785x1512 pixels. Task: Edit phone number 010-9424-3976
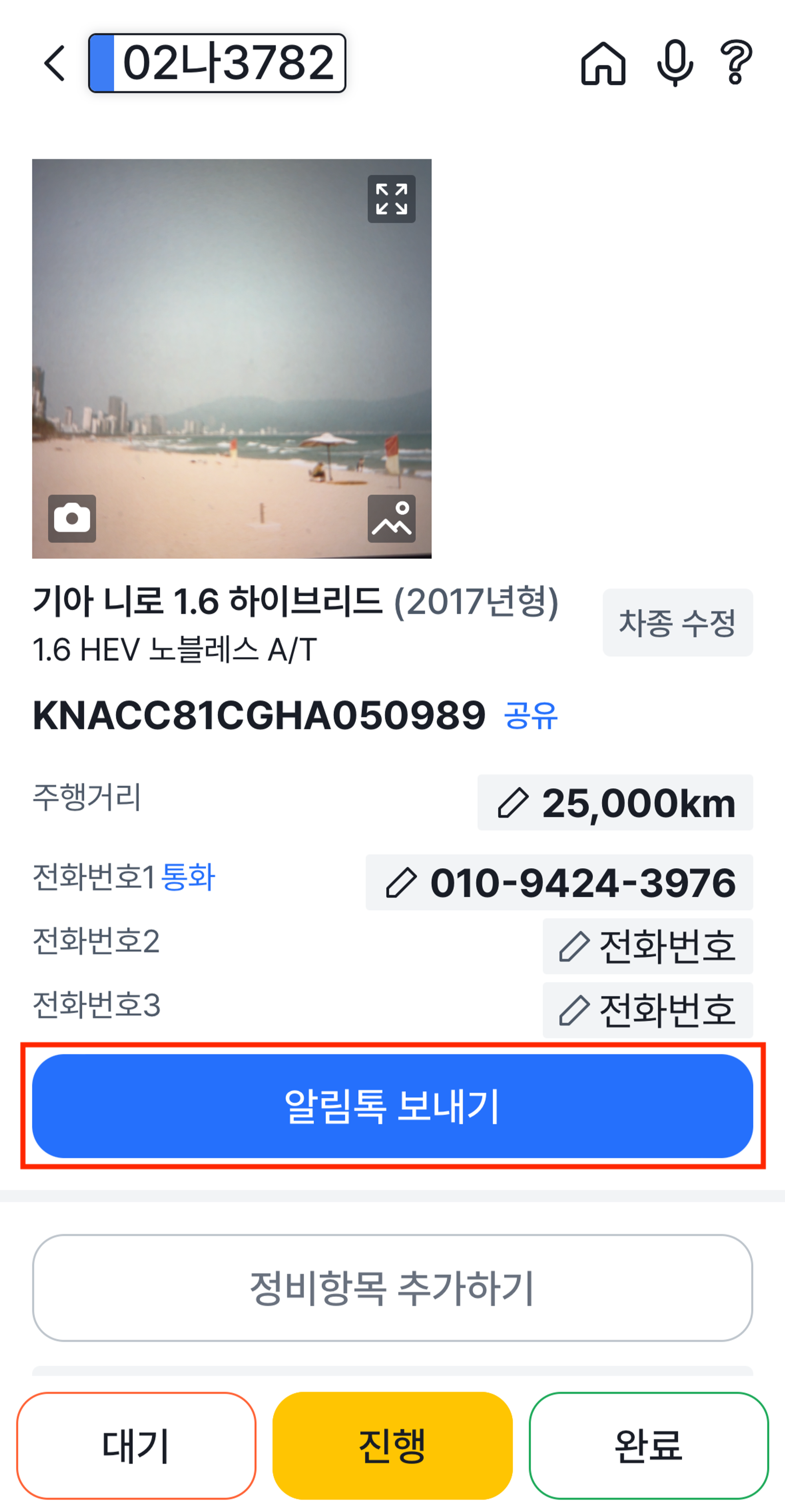coord(559,882)
